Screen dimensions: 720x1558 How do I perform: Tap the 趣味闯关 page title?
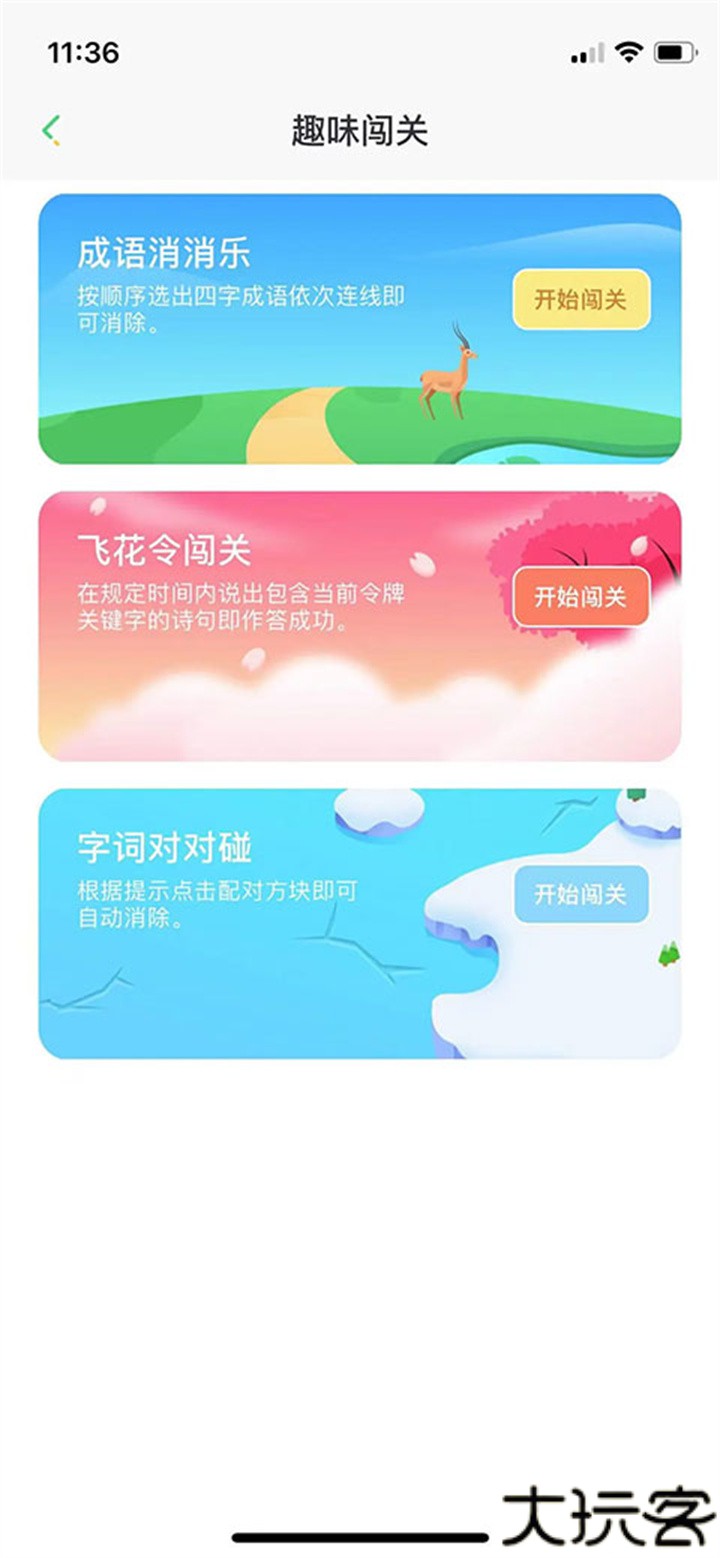360,127
